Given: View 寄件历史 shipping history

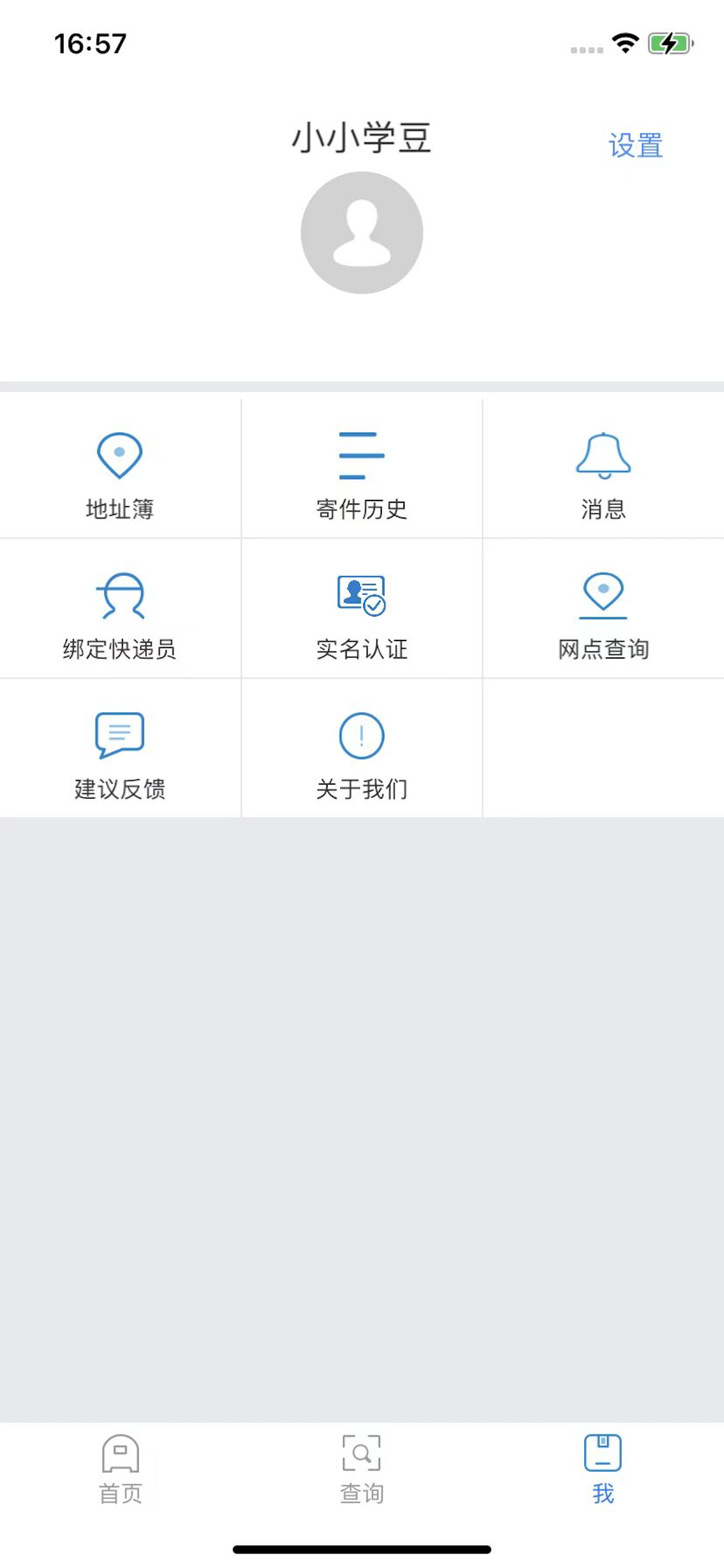Looking at the screenshot, I should coord(362,468).
